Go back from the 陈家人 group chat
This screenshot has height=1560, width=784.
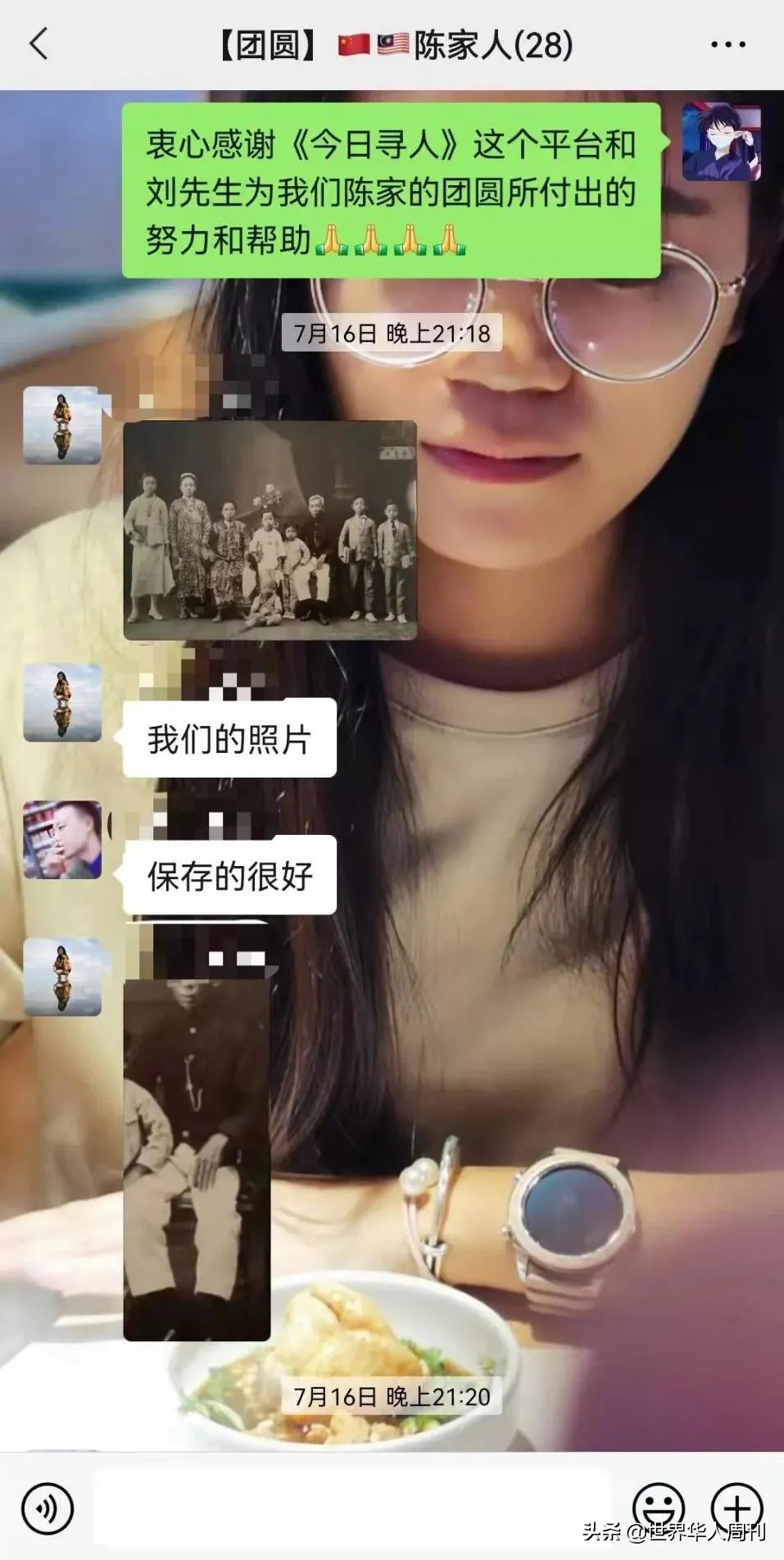(x=39, y=44)
